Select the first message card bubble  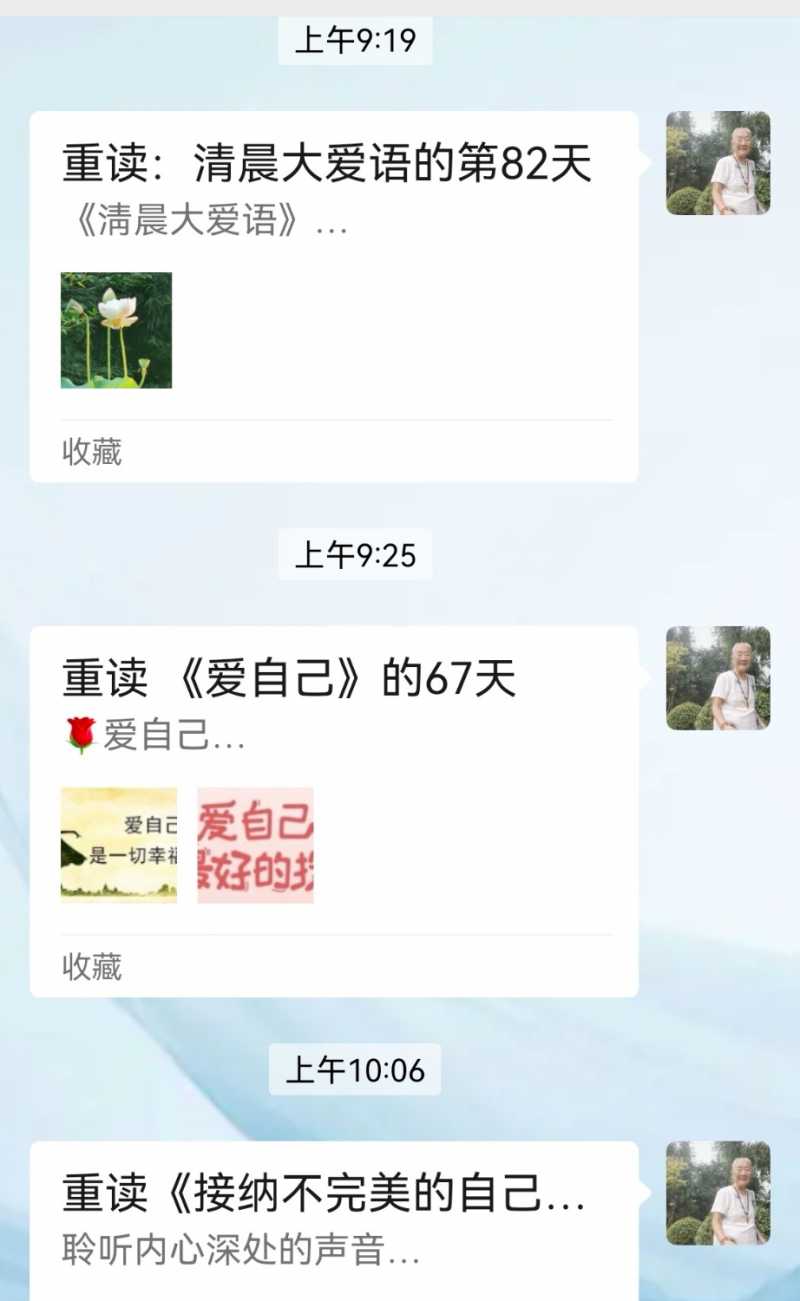click(335, 290)
